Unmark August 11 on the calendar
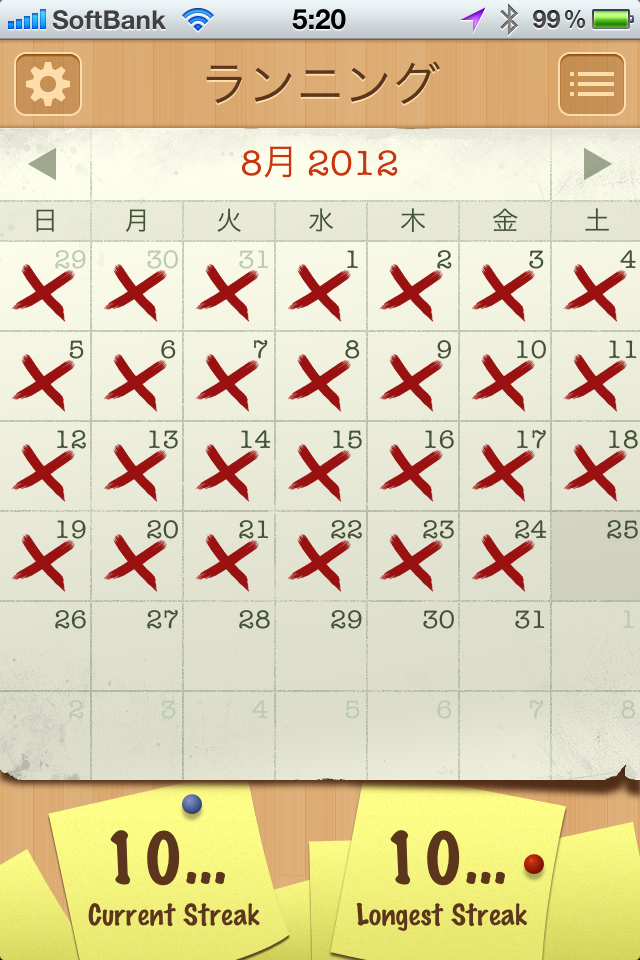 click(x=596, y=377)
